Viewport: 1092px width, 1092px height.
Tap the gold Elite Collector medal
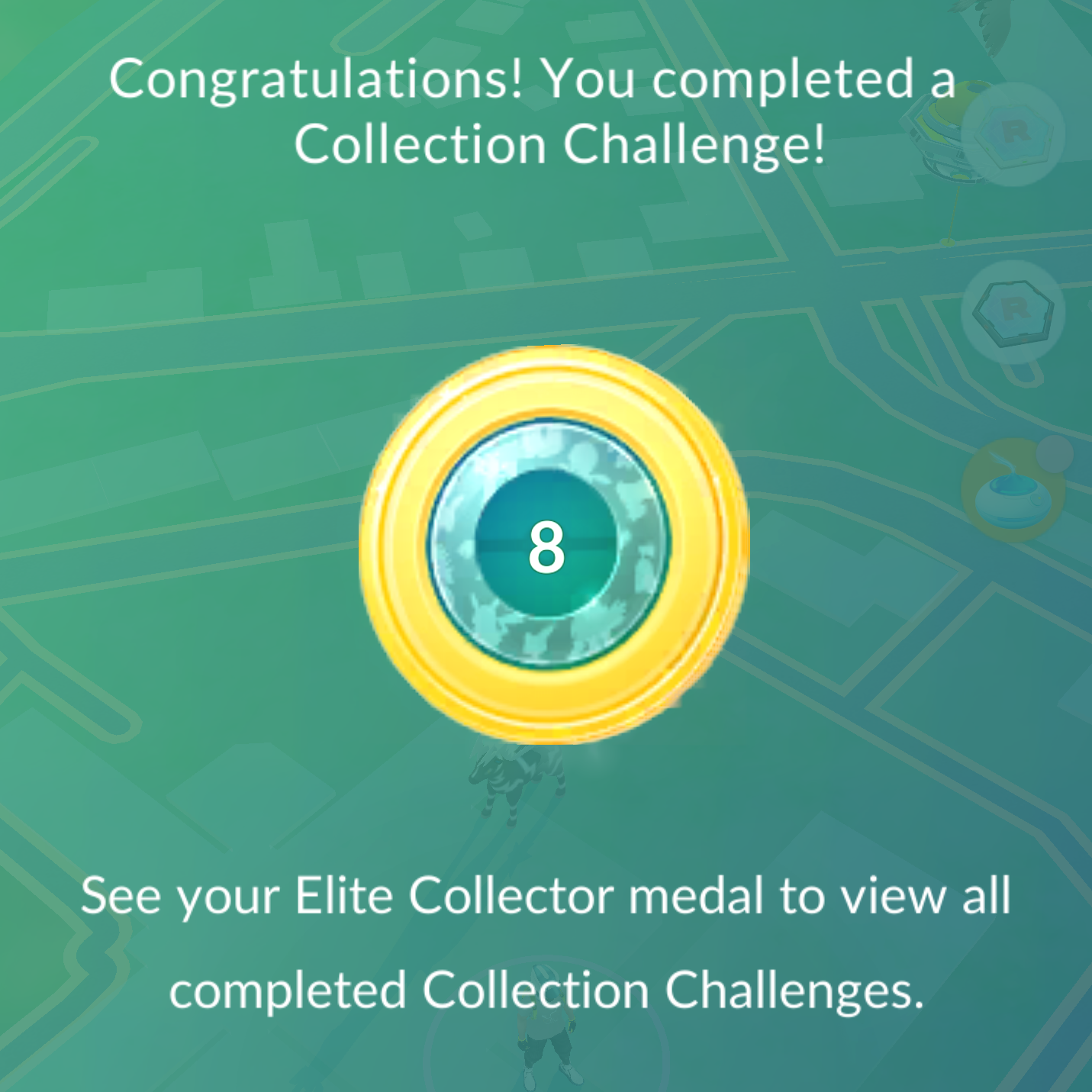[x=553, y=544]
